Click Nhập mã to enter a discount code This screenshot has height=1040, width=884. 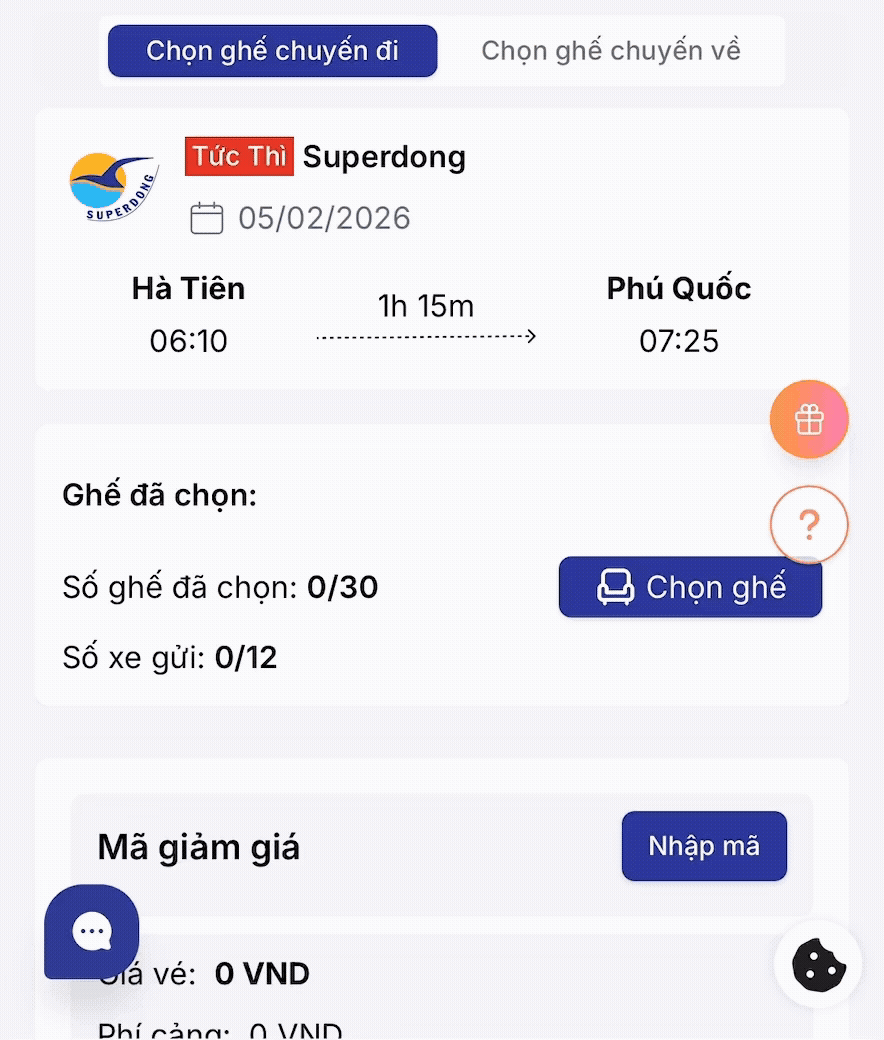704,846
